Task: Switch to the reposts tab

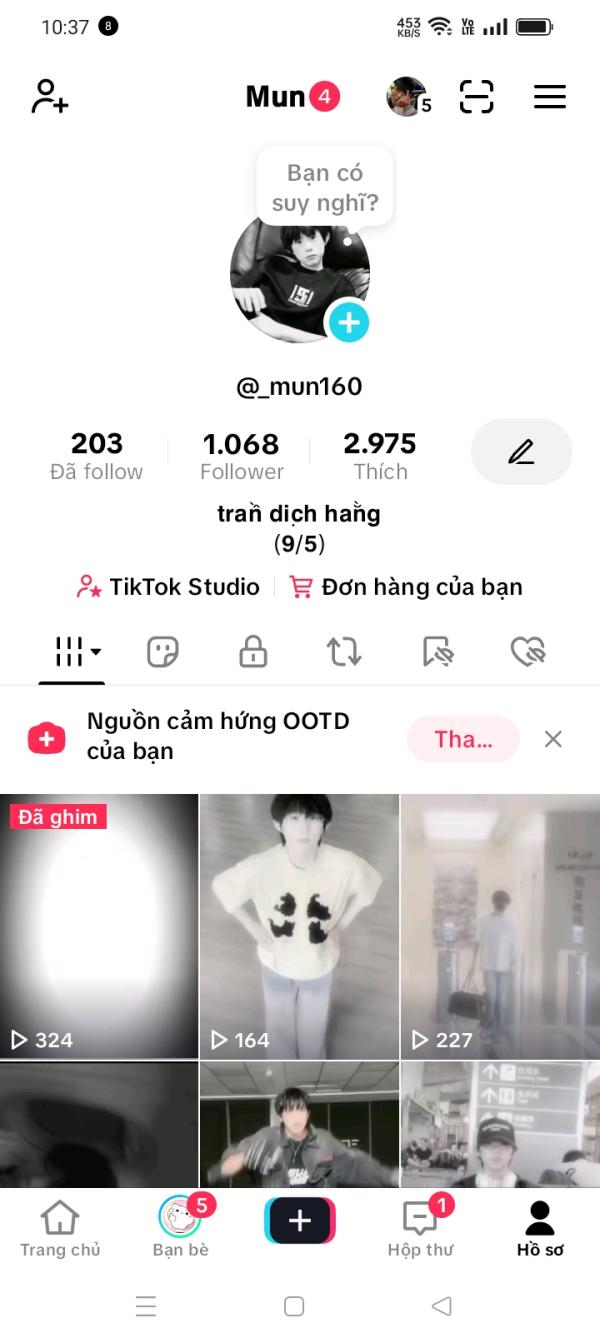Action: pos(344,653)
